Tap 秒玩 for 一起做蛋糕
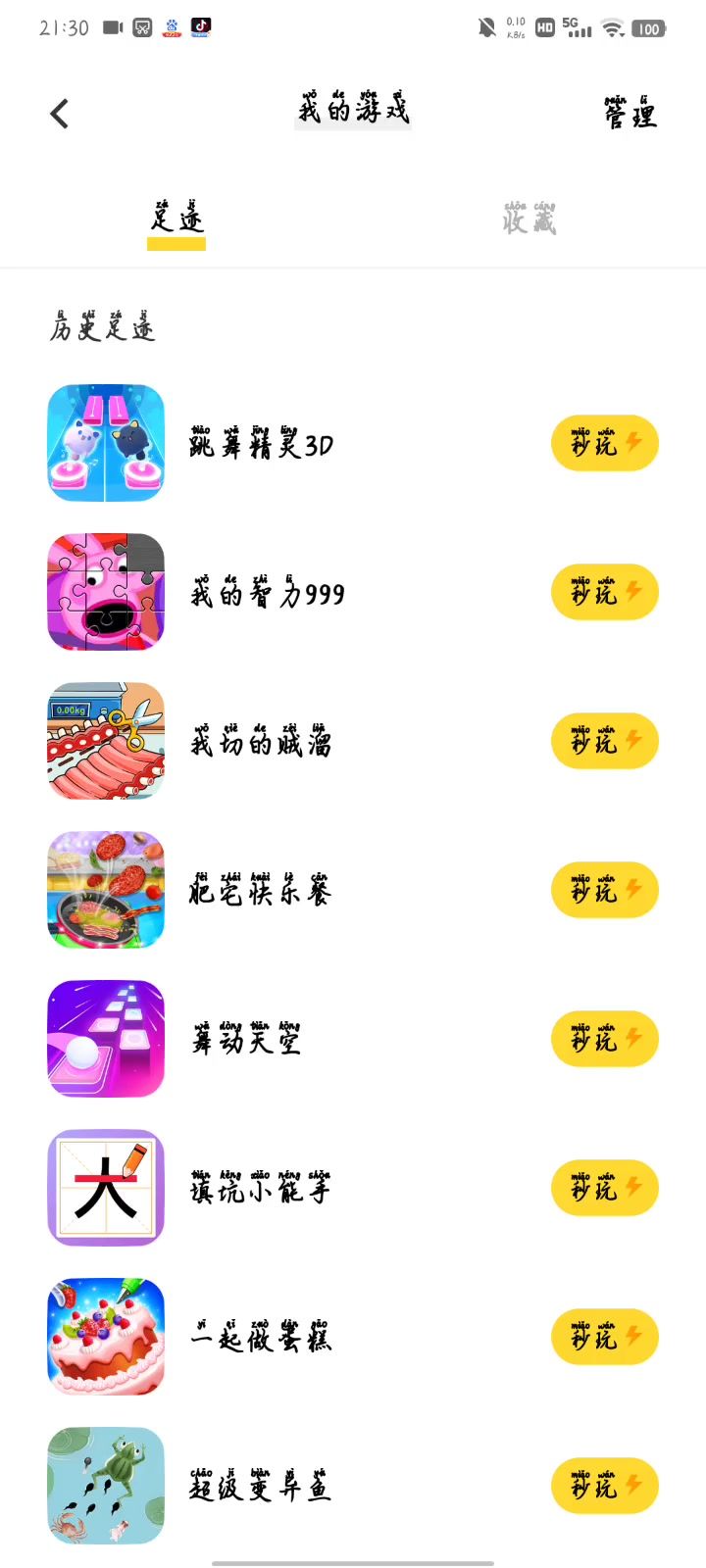 tap(604, 1337)
